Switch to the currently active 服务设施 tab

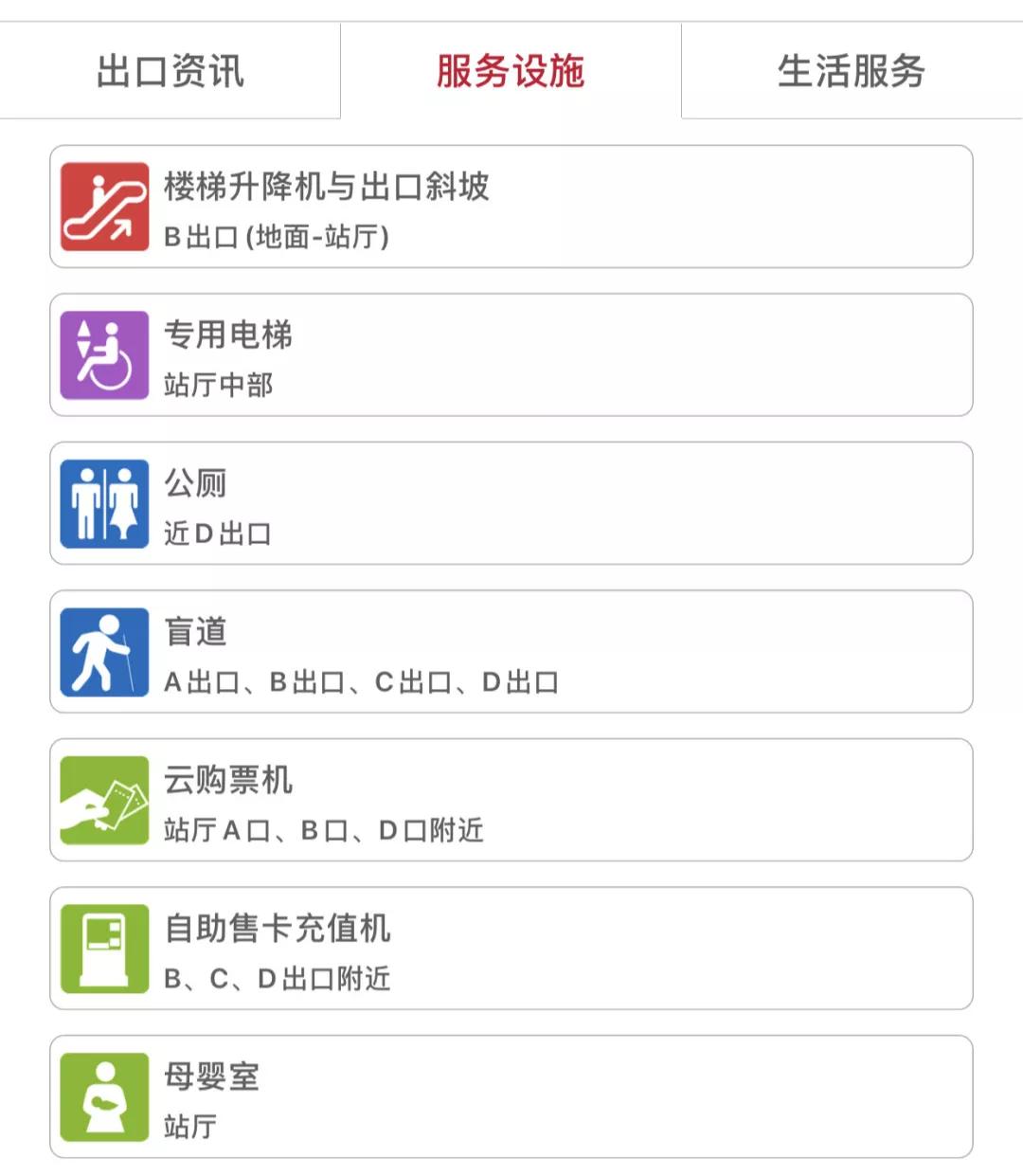pos(511,70)
